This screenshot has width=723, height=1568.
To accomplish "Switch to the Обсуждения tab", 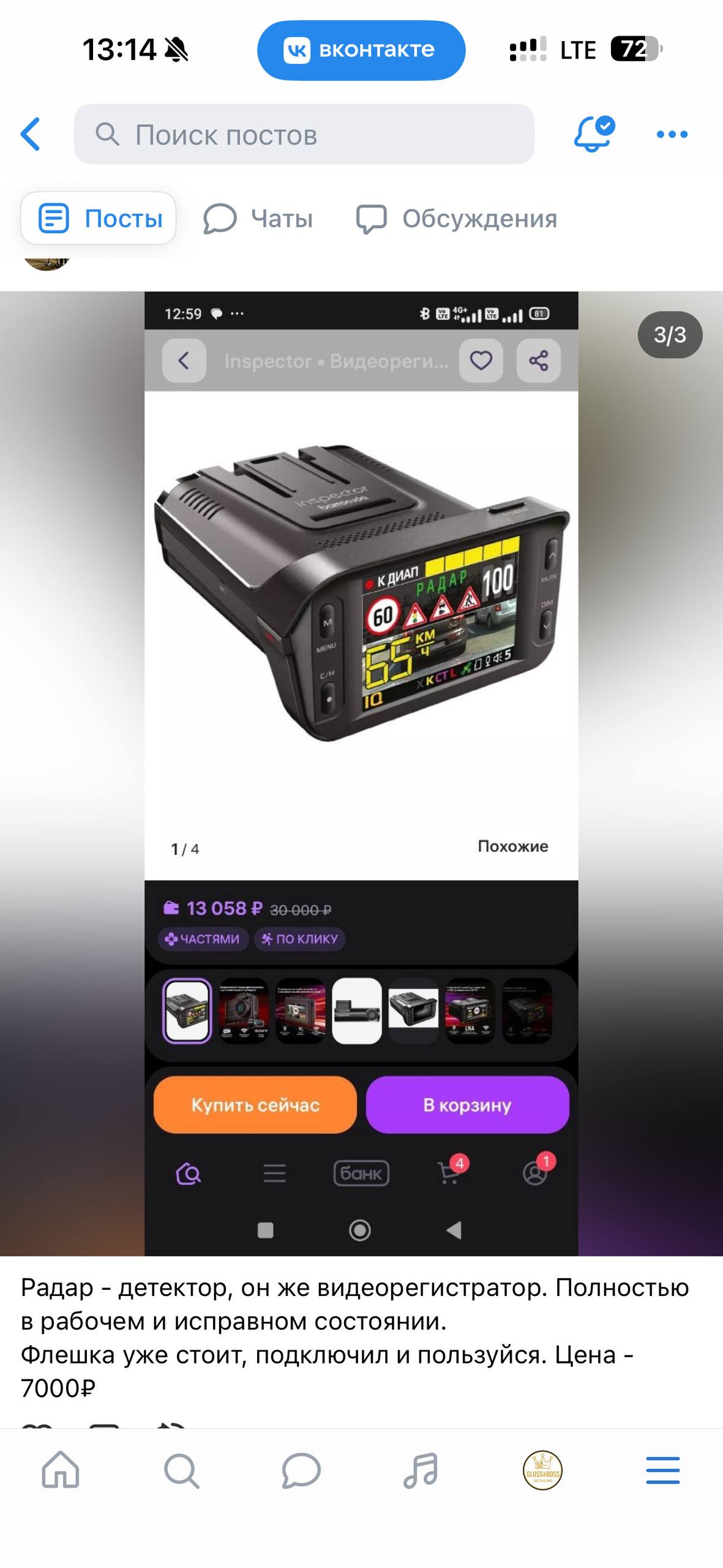I will click(457, 219).
